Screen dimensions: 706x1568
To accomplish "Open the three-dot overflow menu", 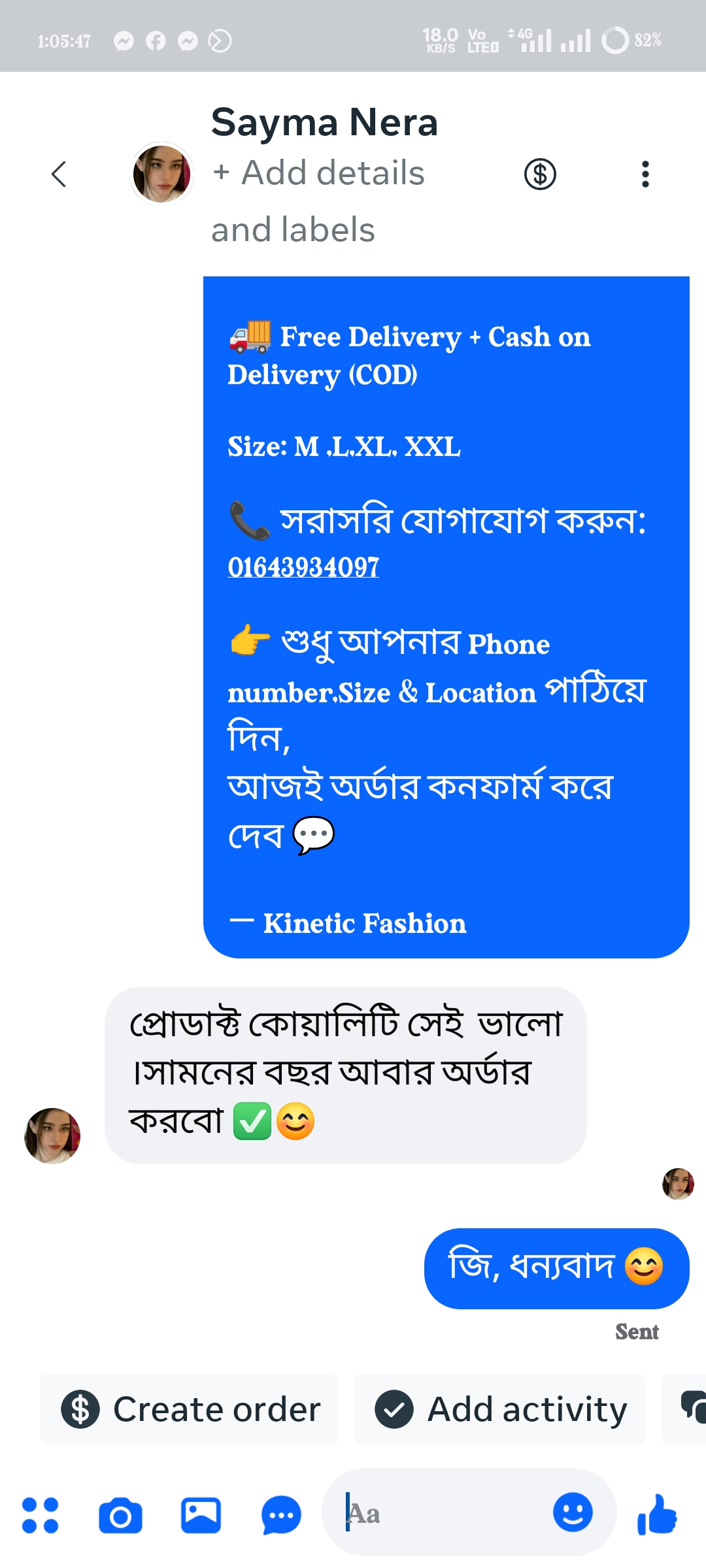I will coord(645,174).
